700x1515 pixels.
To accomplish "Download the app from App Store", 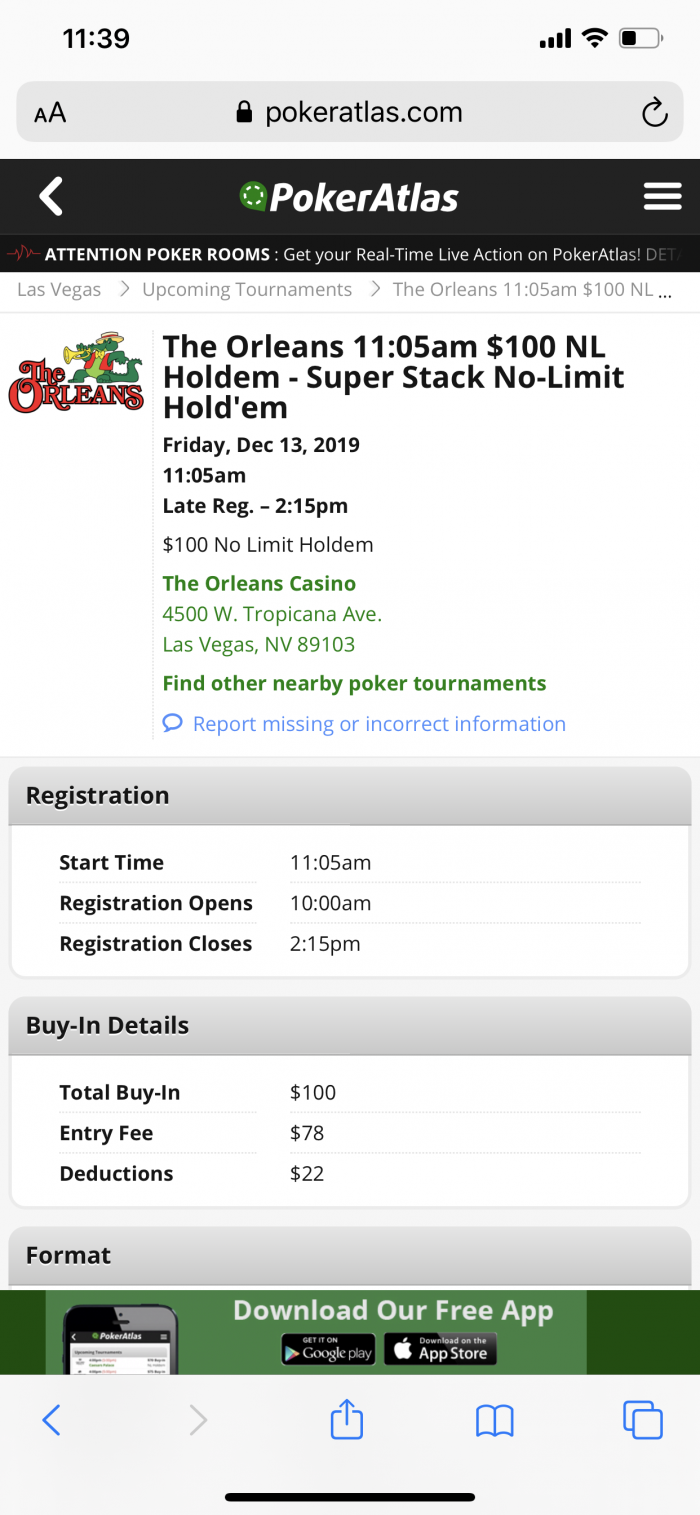I will click(x=441, y=1350).
